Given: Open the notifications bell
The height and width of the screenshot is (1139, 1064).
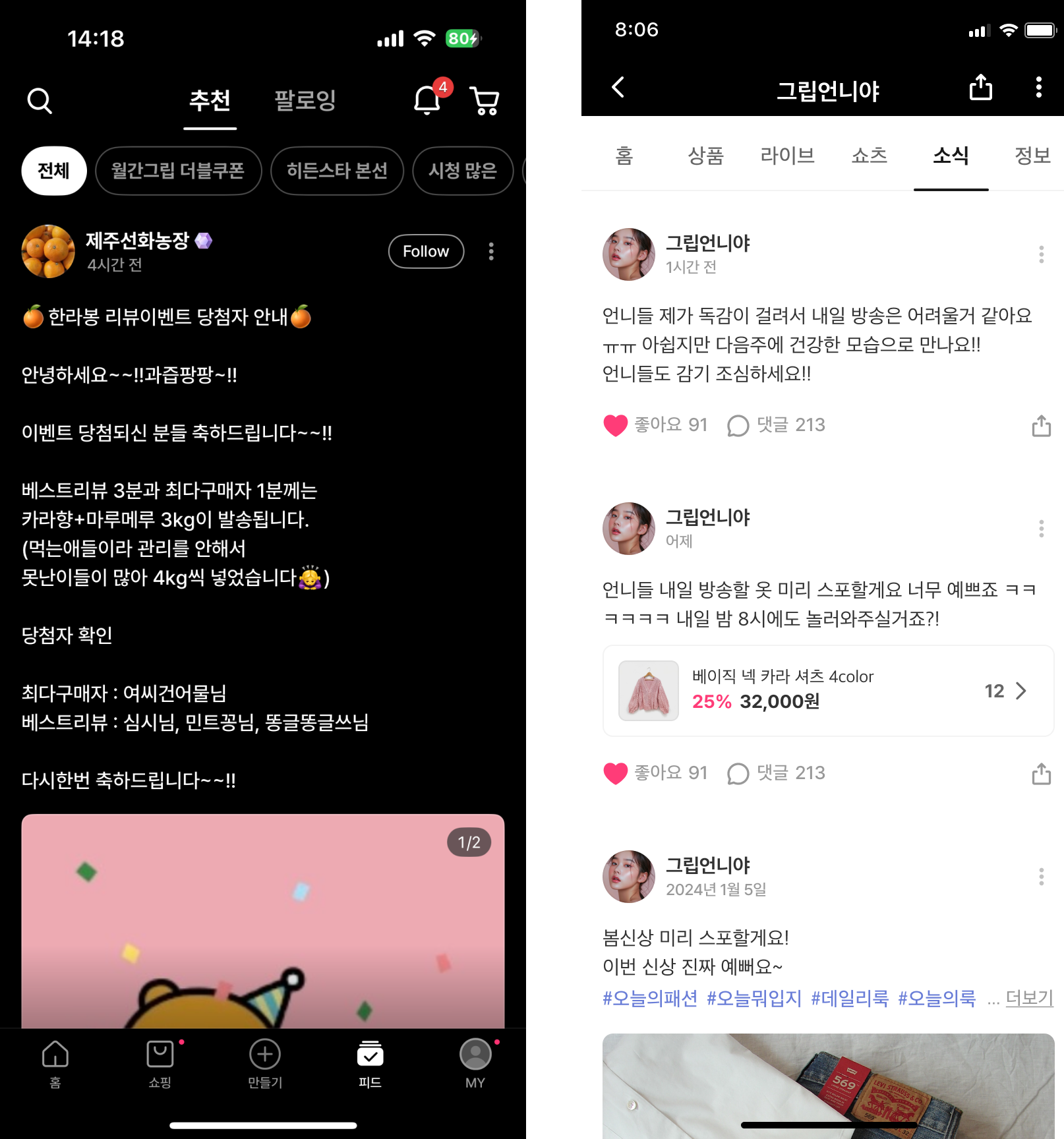Looking at the screenshot, I should point(427,101).
